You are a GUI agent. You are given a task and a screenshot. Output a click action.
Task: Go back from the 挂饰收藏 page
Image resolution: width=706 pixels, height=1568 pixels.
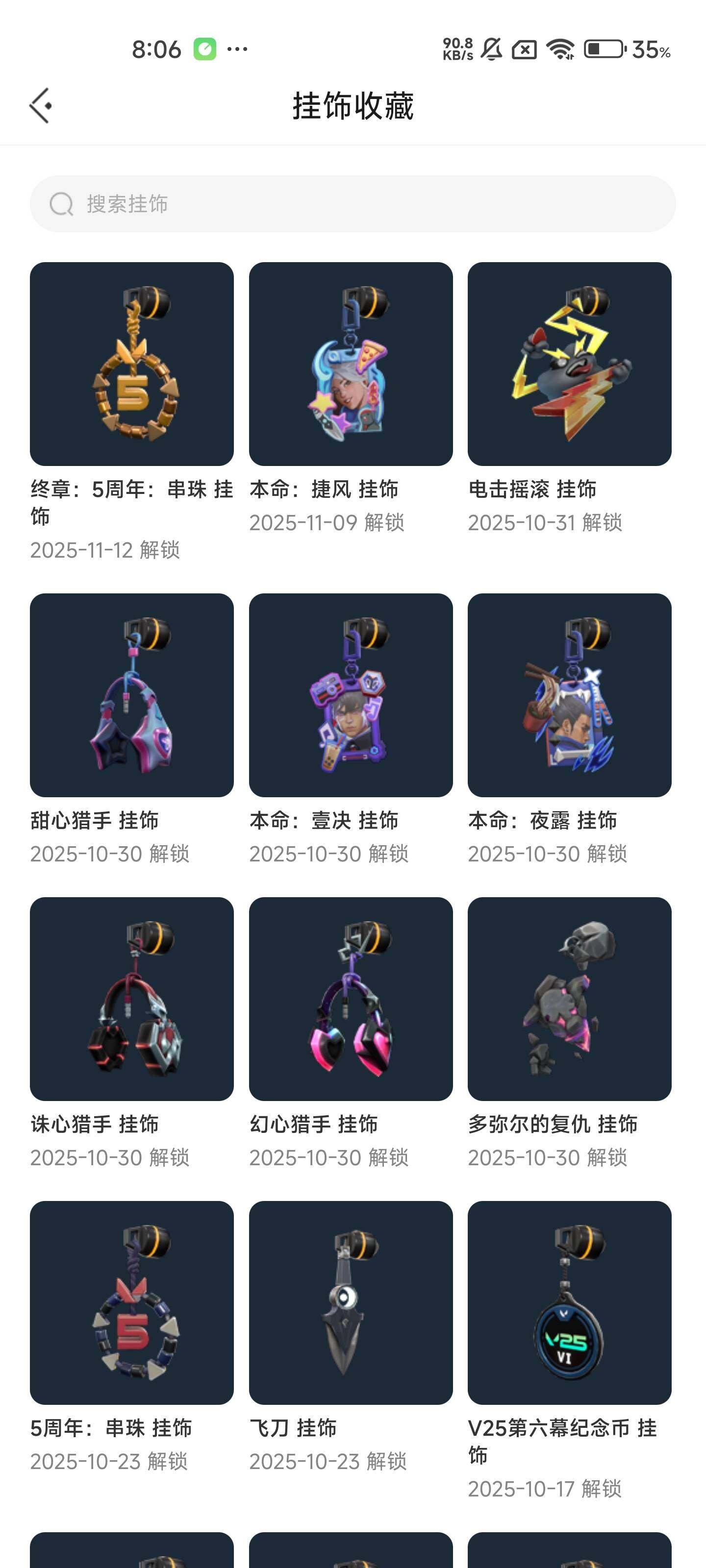point(41,106)
